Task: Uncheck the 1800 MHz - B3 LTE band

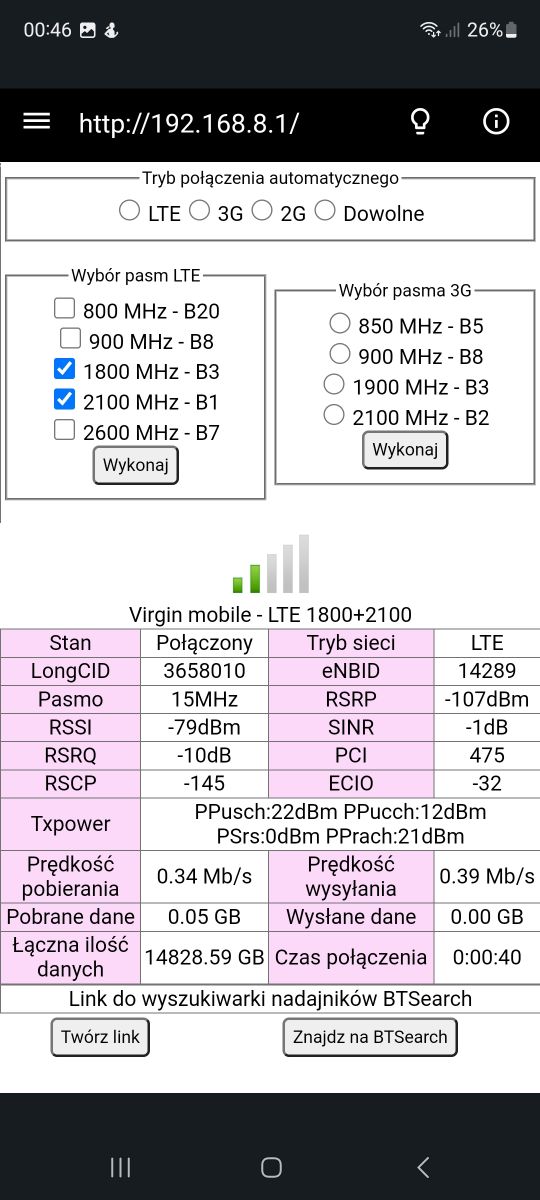Action: pos(64,369)
